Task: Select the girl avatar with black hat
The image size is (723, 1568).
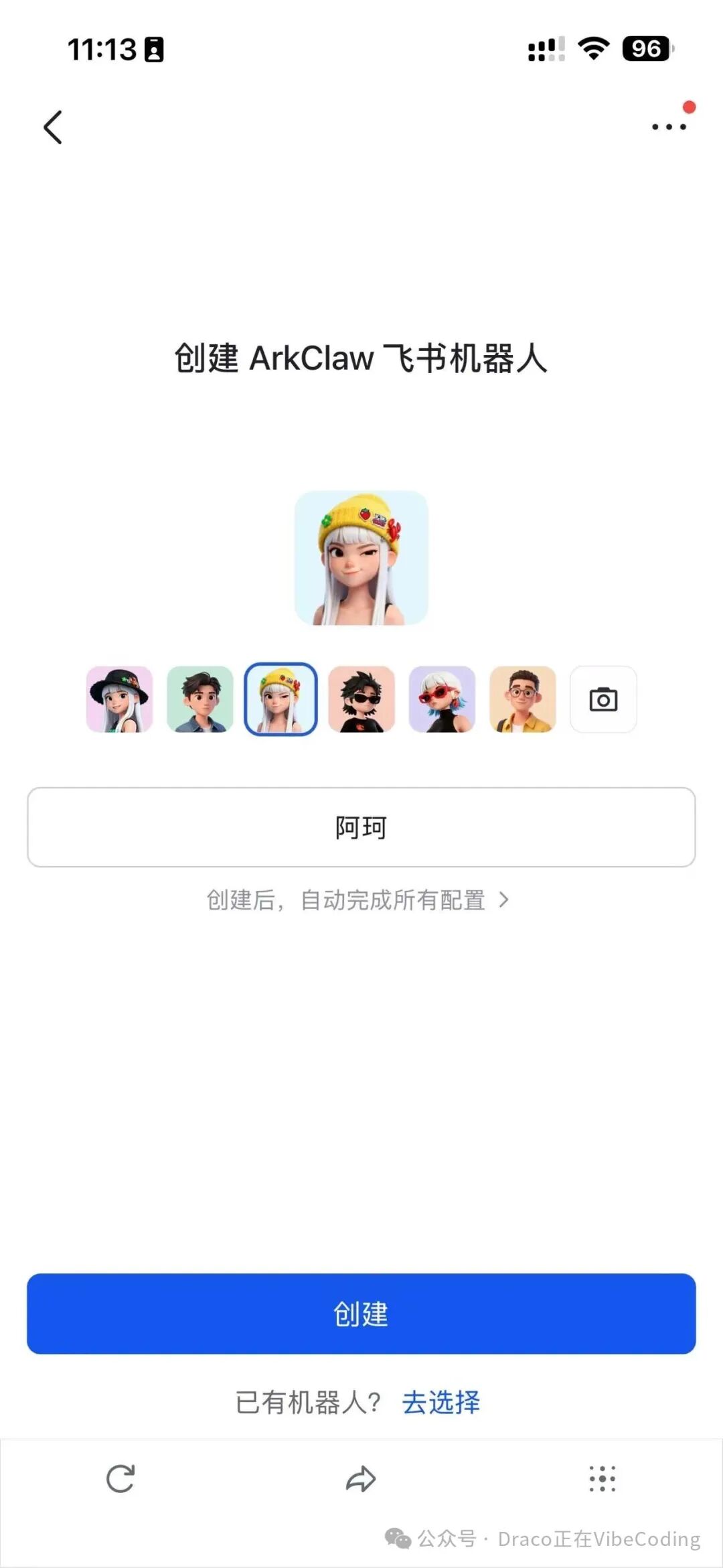Action: coord(119,700)
